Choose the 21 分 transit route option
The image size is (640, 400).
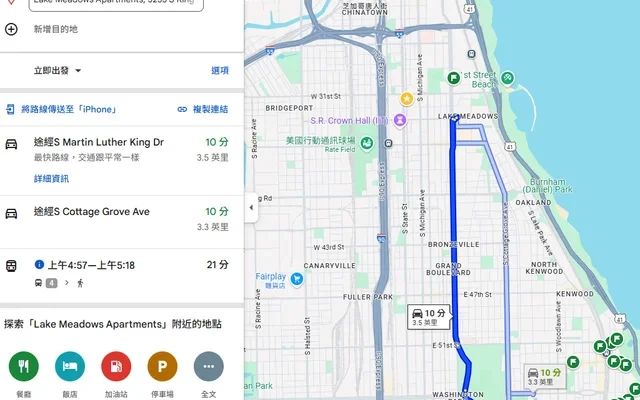(x=120, y=266)
